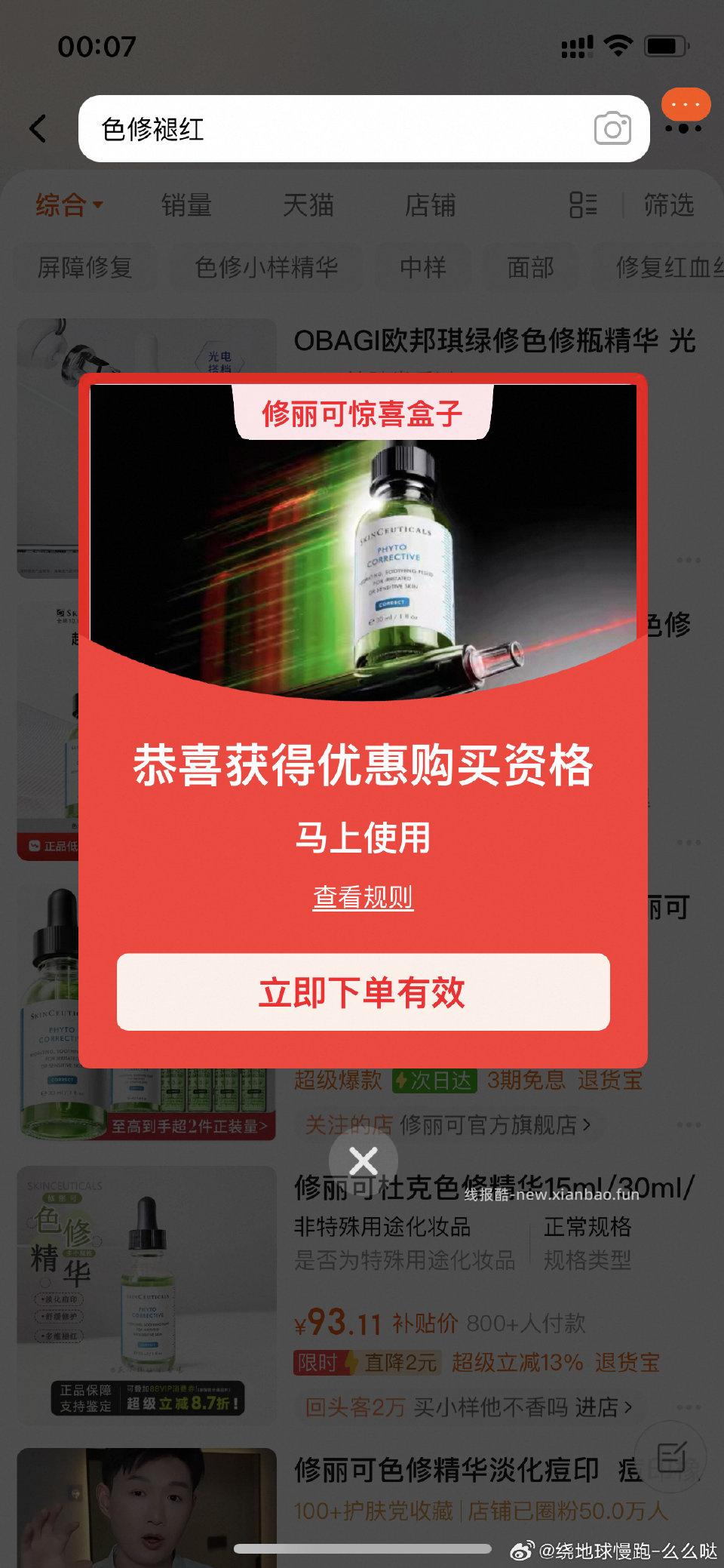
Task: Tap the search input showing 色修褪红
Action: [226, 128]
